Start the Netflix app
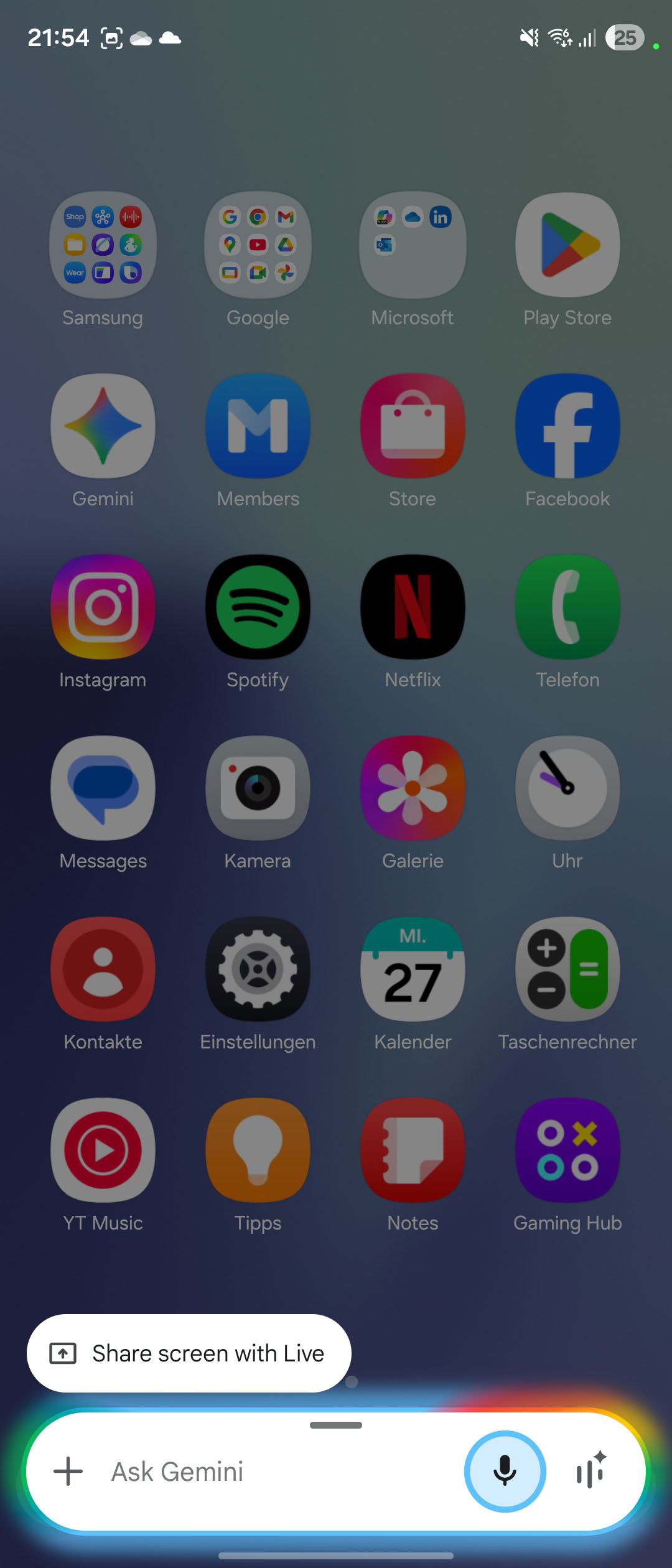Screen dimensions: 672x1568 click(413, 607)
